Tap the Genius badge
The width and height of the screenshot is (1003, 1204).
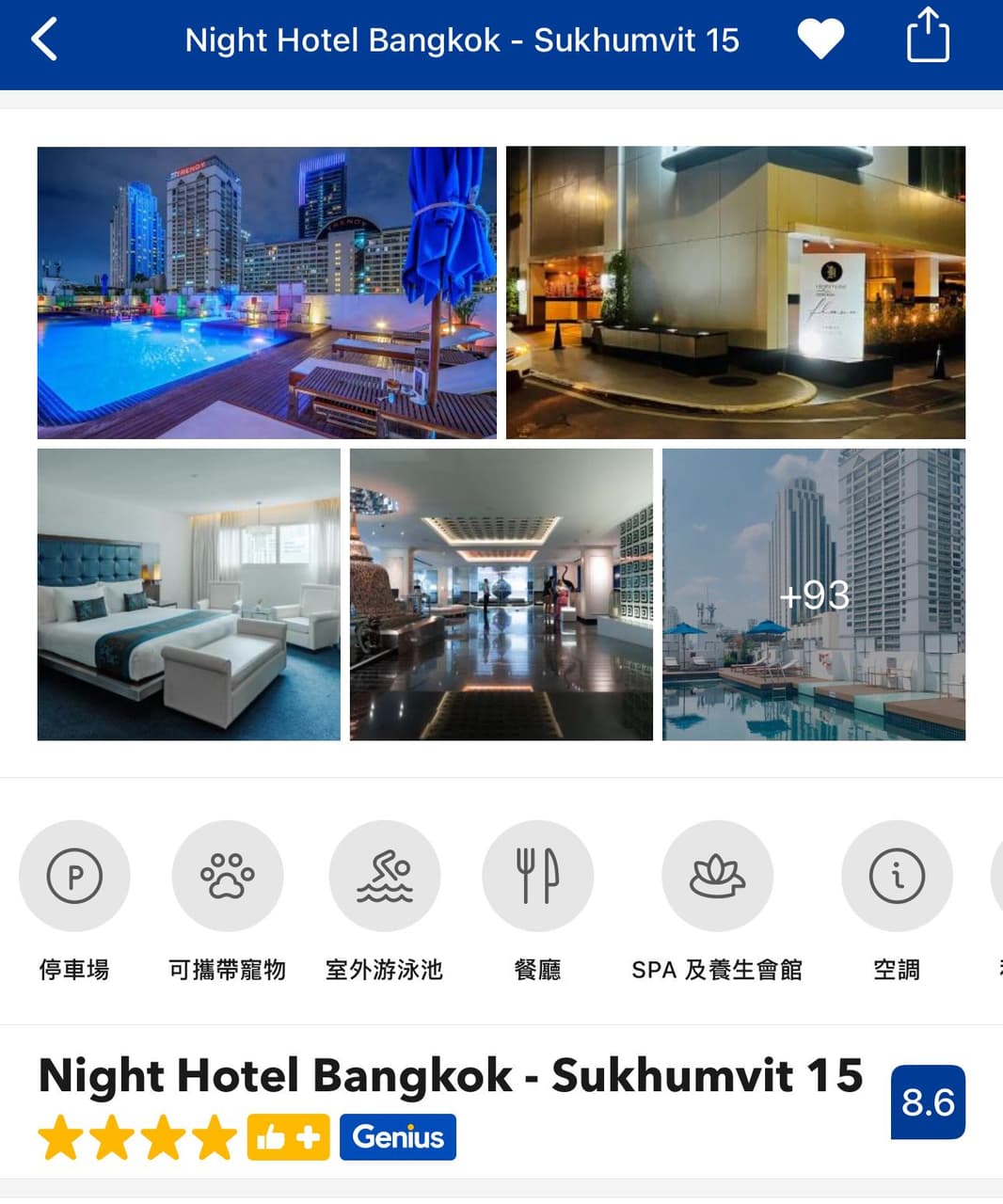[397, 1136]
